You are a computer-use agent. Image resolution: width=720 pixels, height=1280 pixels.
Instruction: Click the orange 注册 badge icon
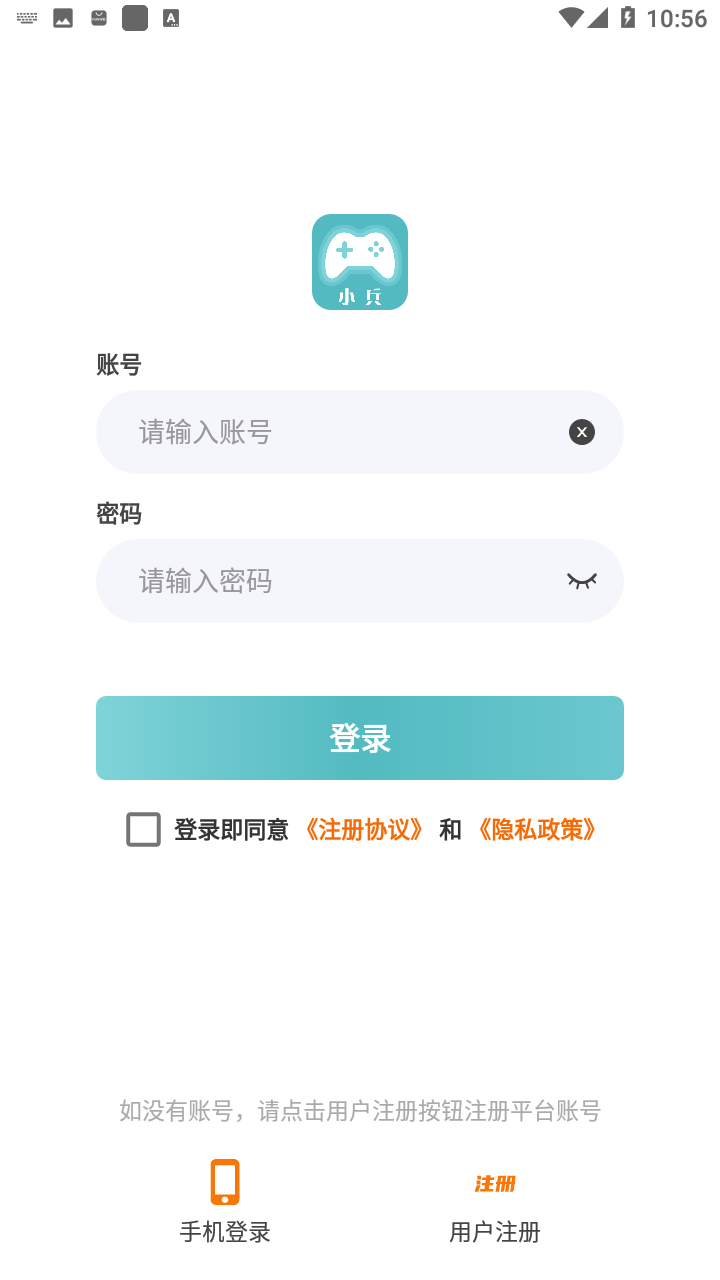pos(494,1182)
